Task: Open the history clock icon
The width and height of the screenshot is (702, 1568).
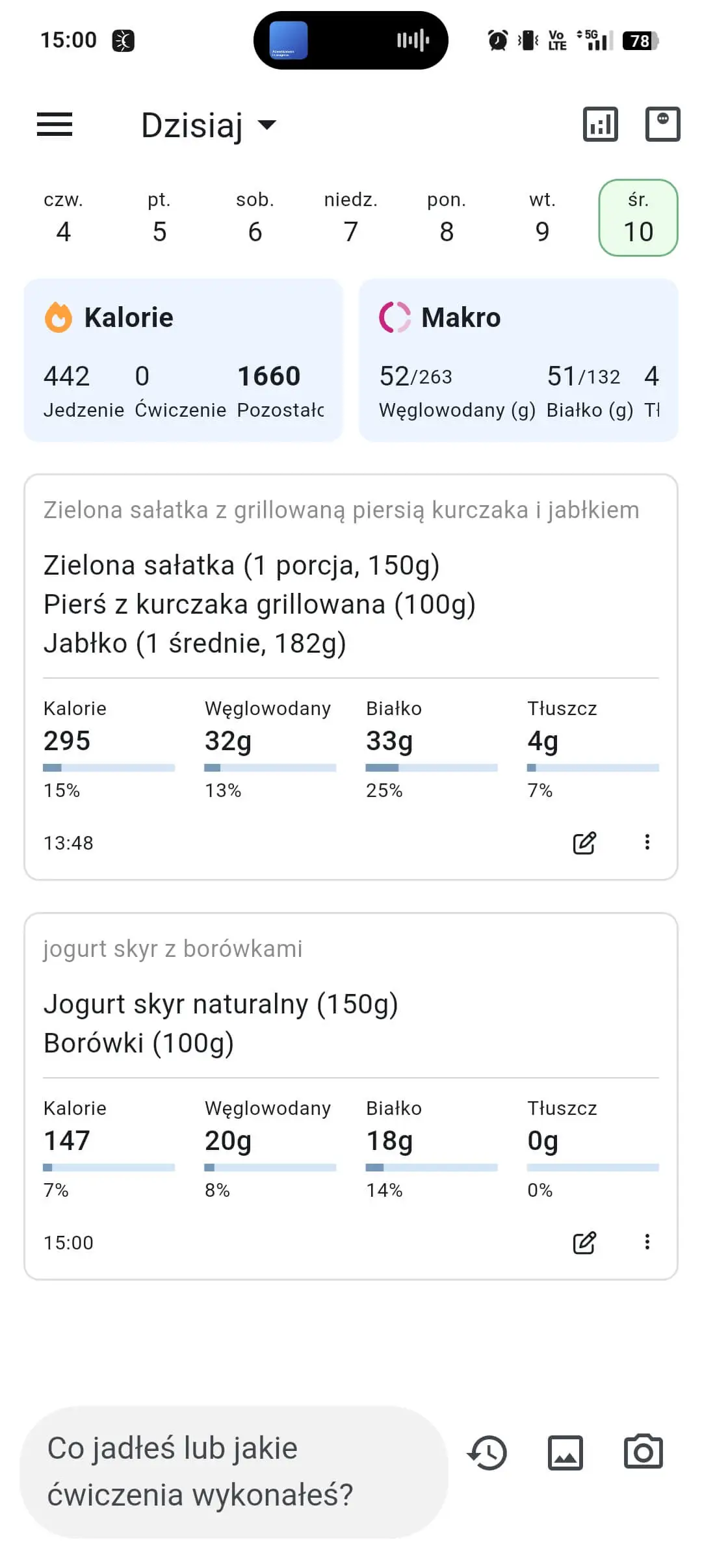Action: pyautogui.click(x=487, y=1452)
